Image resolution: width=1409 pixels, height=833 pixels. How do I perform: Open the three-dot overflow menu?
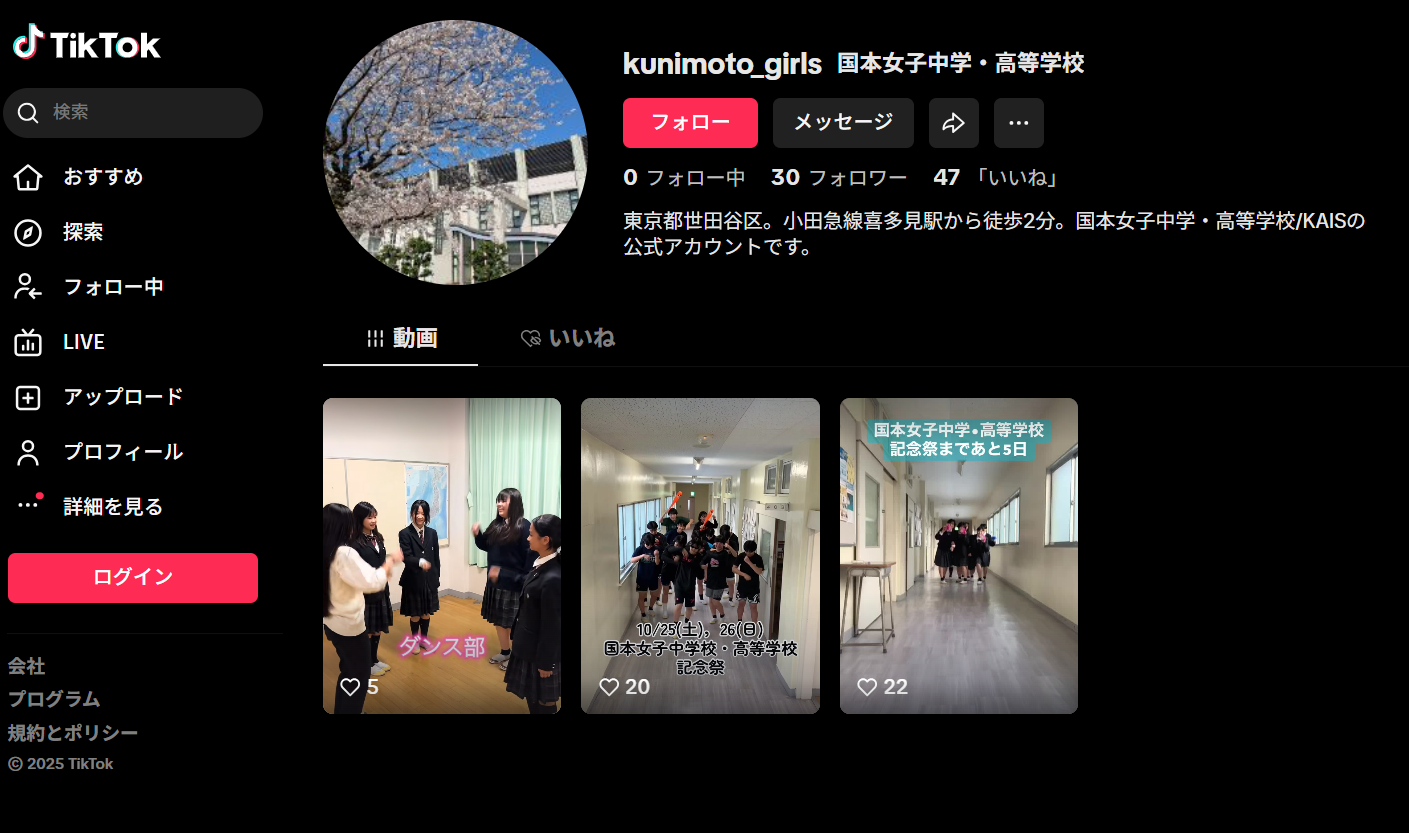click(x=1018, y=123)
